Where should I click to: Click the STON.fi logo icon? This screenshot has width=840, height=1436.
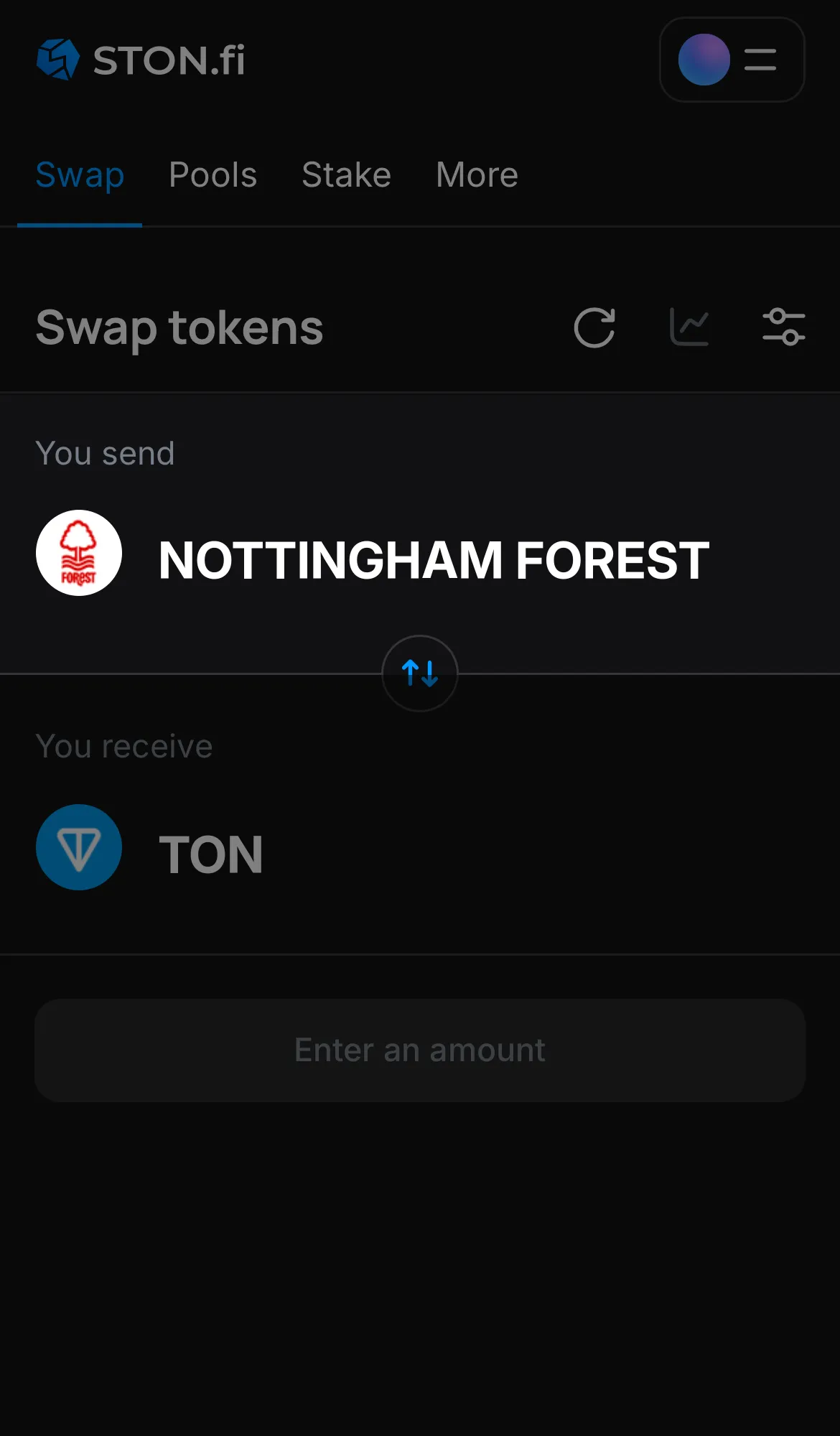59,60
